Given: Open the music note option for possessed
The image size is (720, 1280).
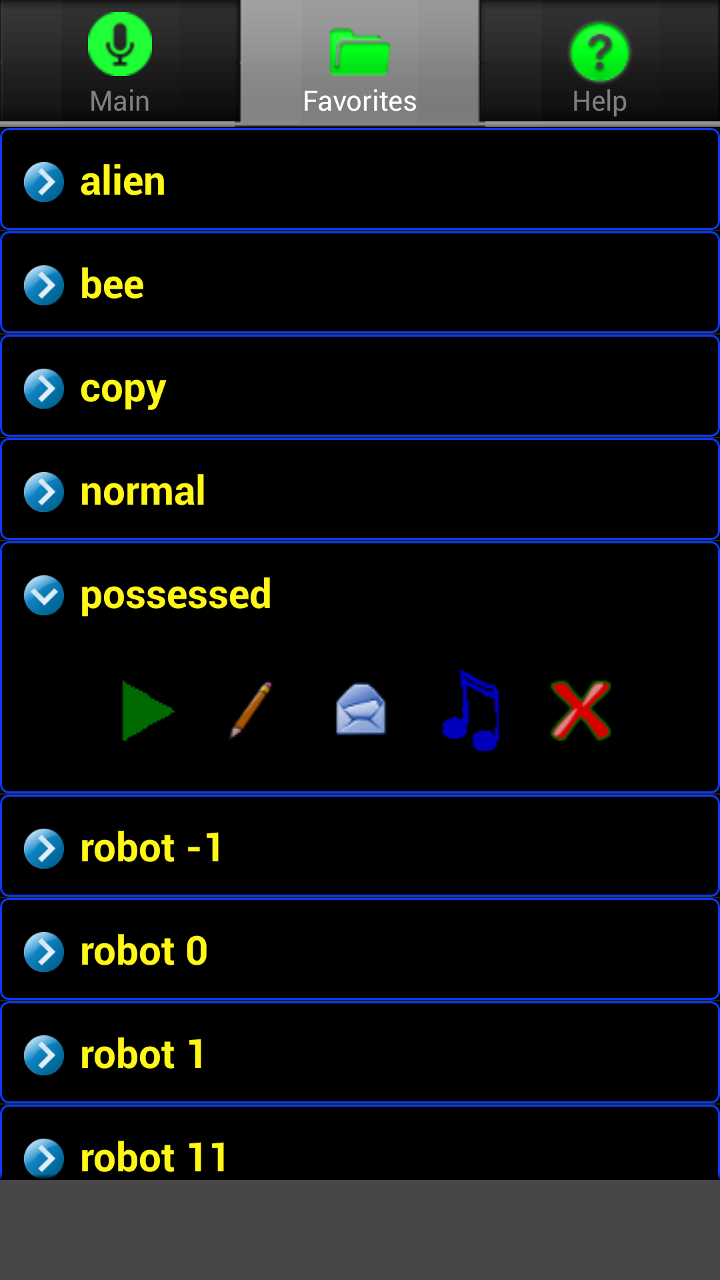Looking at the screenshot, I should 470,710.
